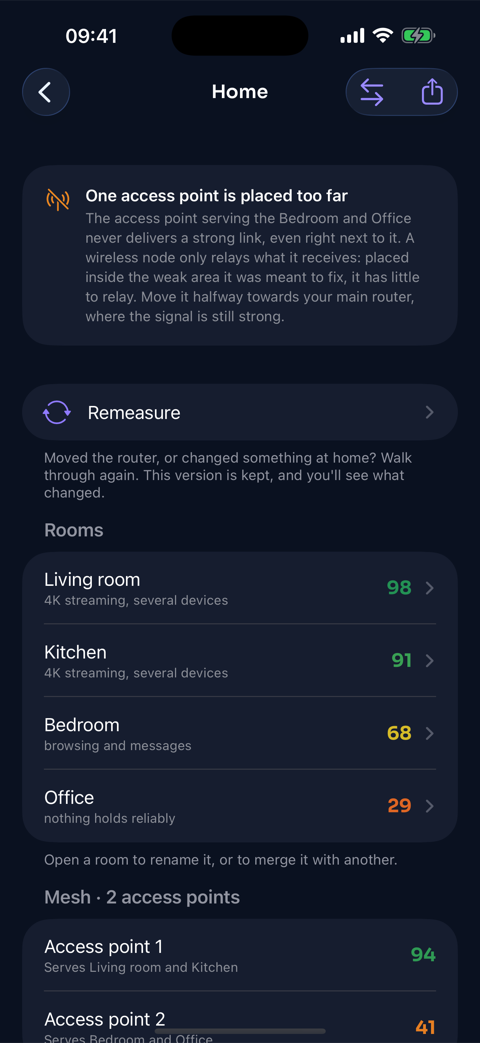Tap the swap arrows icon
The height and width of the screenshot is (1043, 480).
coord(372,92)
